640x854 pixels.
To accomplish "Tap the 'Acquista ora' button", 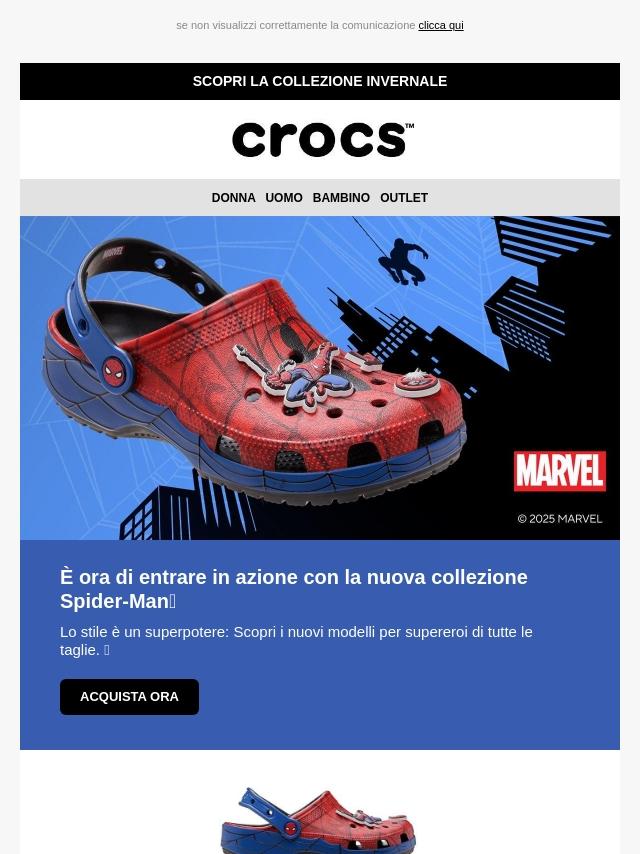I will tap(129, 697).
